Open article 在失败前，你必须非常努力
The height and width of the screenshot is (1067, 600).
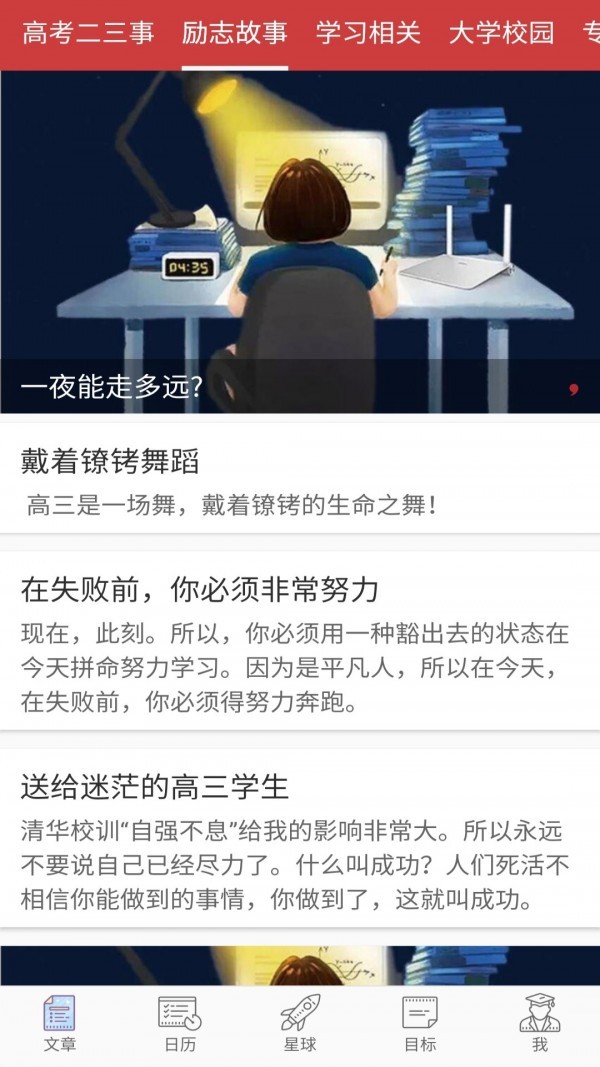coord(300,640)
